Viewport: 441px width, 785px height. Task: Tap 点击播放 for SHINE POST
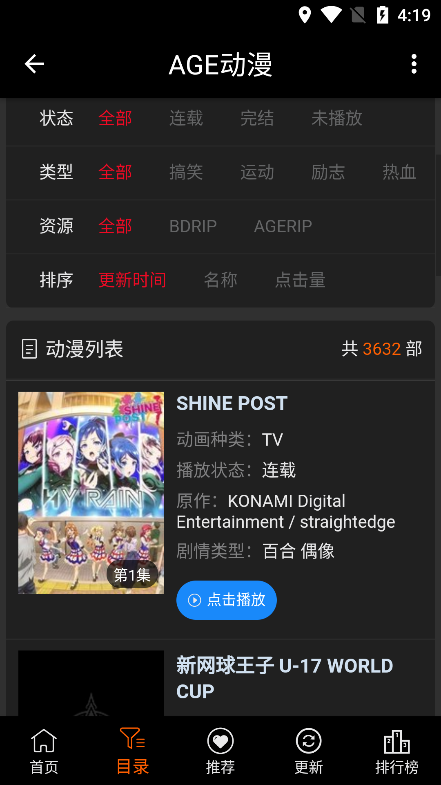pos(226,600)
